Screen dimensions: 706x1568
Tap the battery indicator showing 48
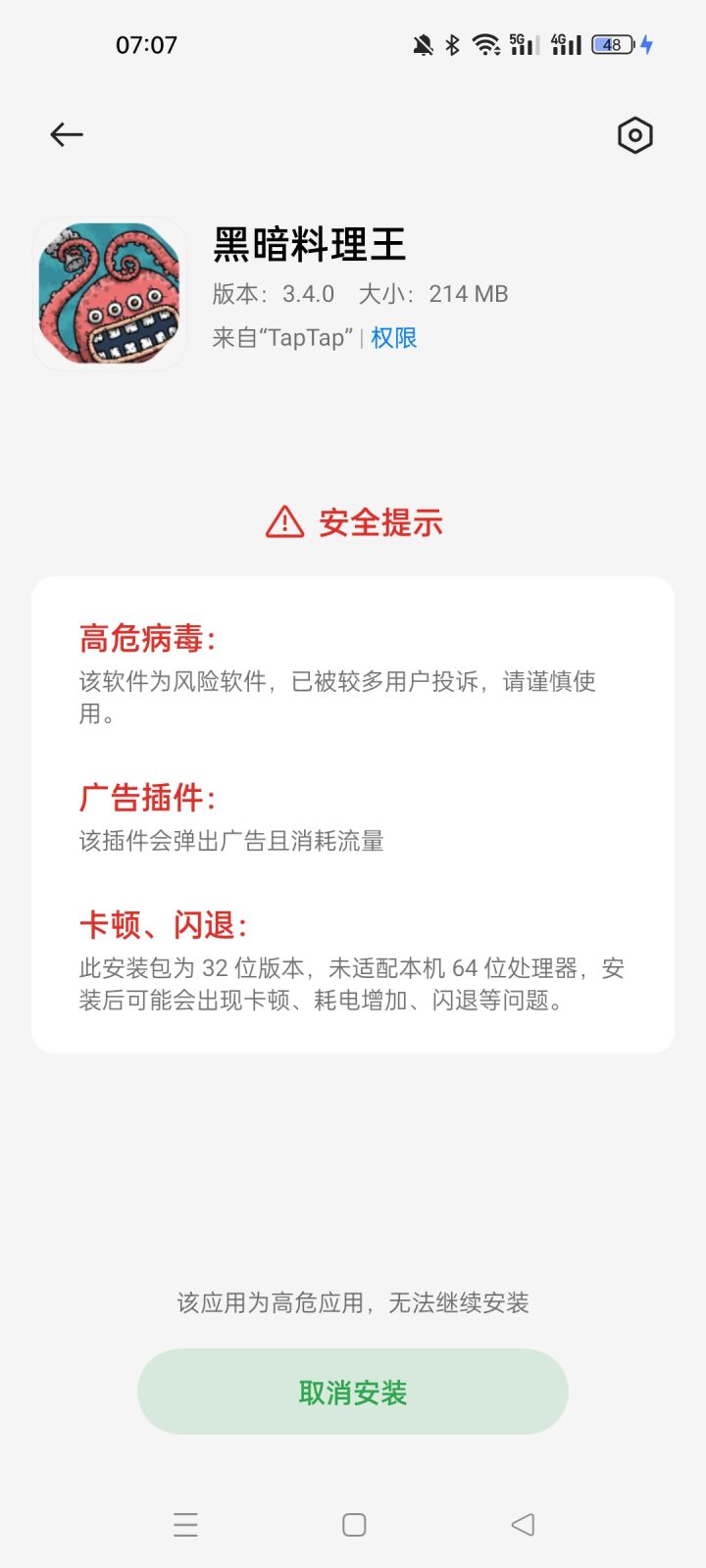pos(613,43)
